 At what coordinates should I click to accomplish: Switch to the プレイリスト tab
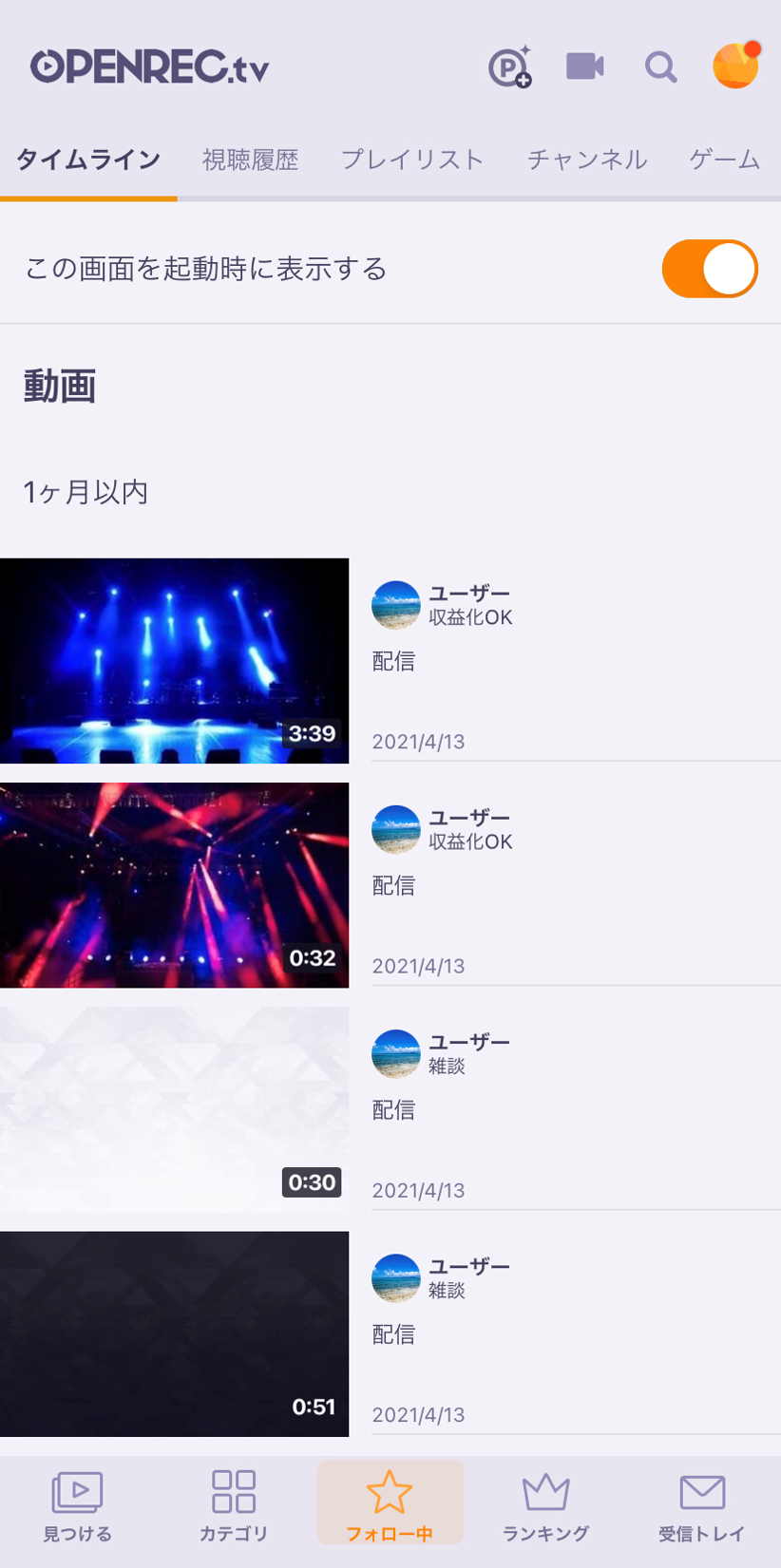pyautogui.click(x=412, y=160)
